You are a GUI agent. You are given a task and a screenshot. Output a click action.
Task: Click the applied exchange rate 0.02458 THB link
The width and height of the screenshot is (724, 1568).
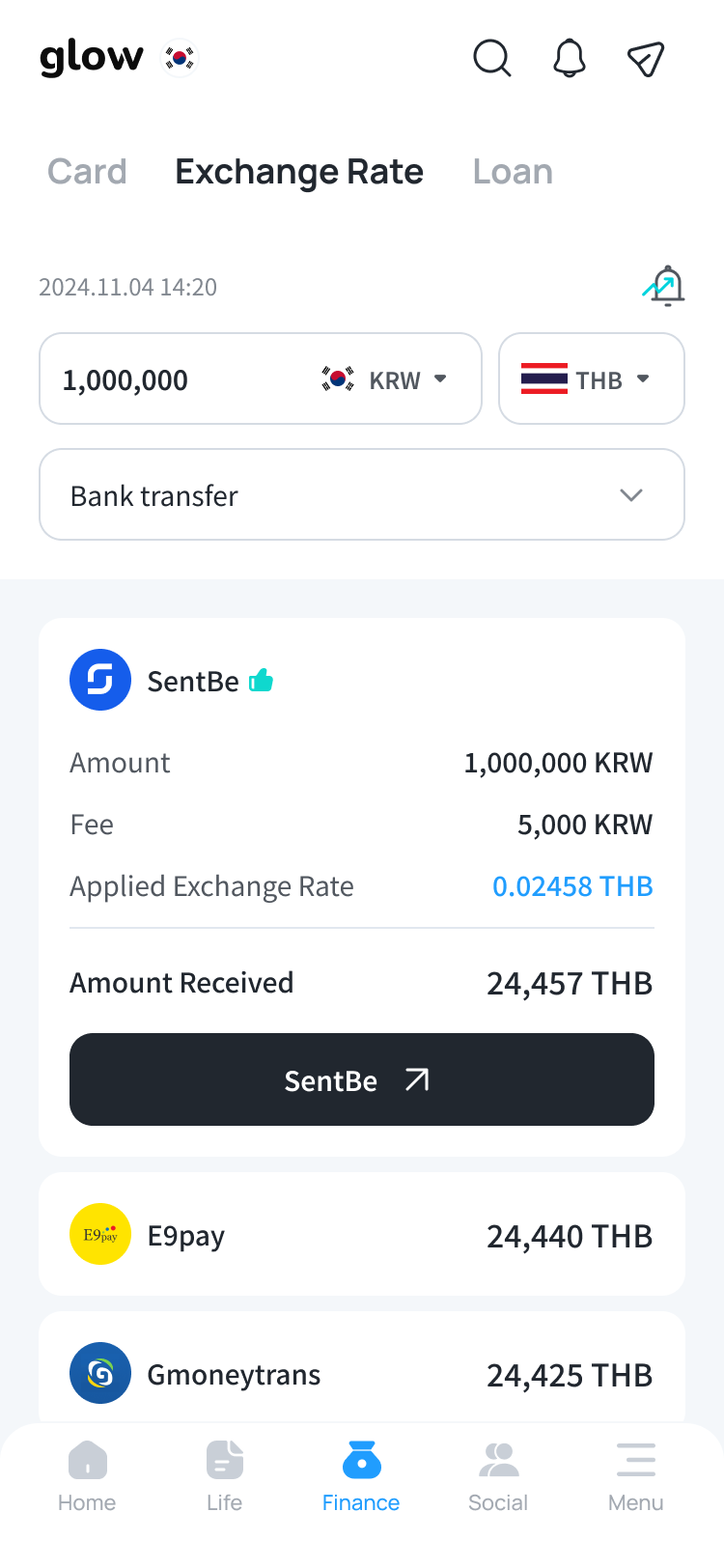click(572, 885)
